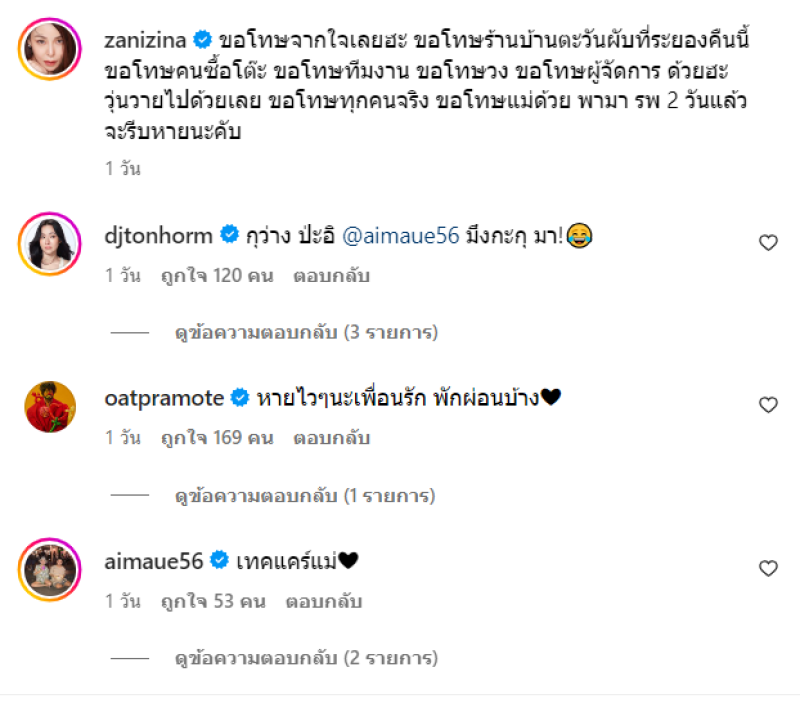
Task: Open the profile picture on aimaue56's comment
Action: [x=49, y=568]
